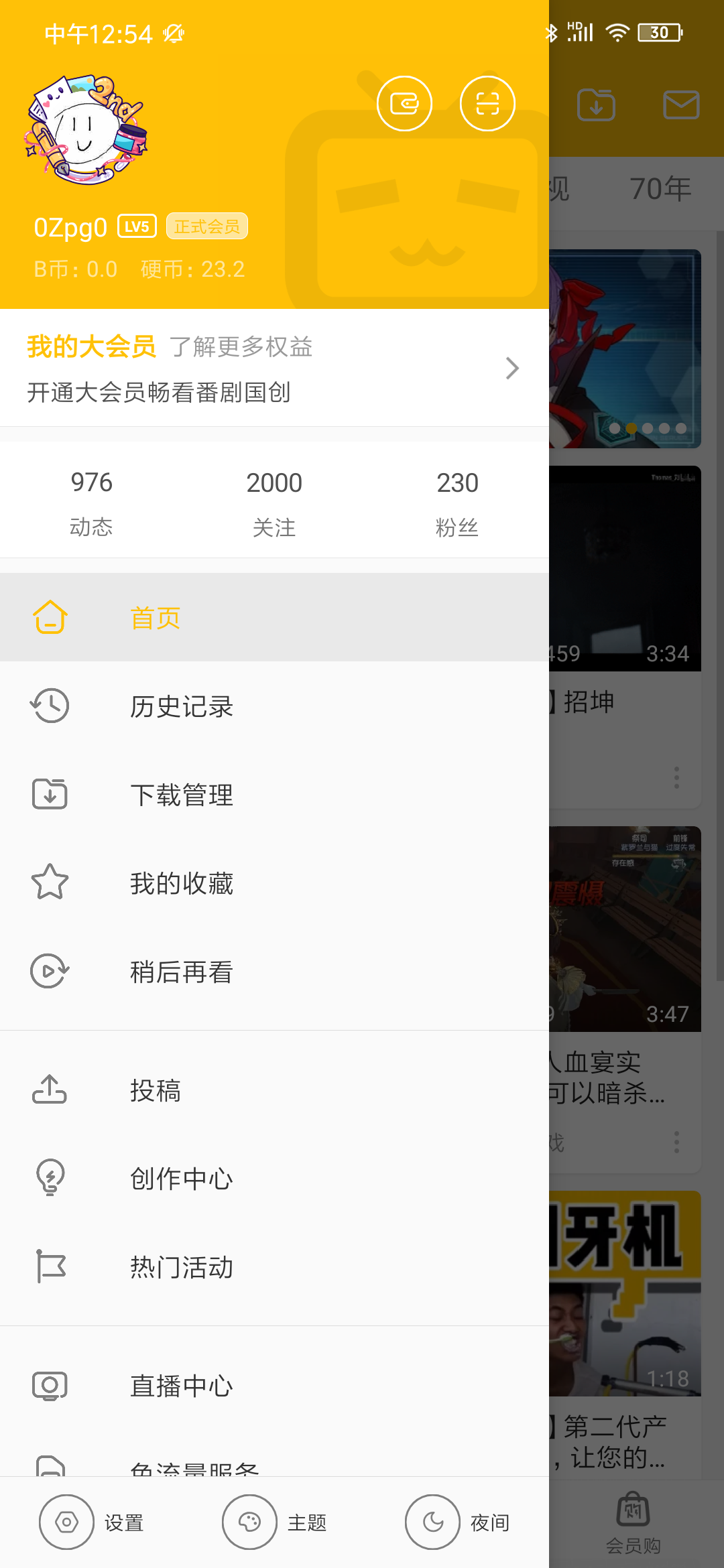Image resolution: width=724 pixels, height=1568 pixels.
Task: Open 稍后再看 watch later list
Action: click(181, 972)
